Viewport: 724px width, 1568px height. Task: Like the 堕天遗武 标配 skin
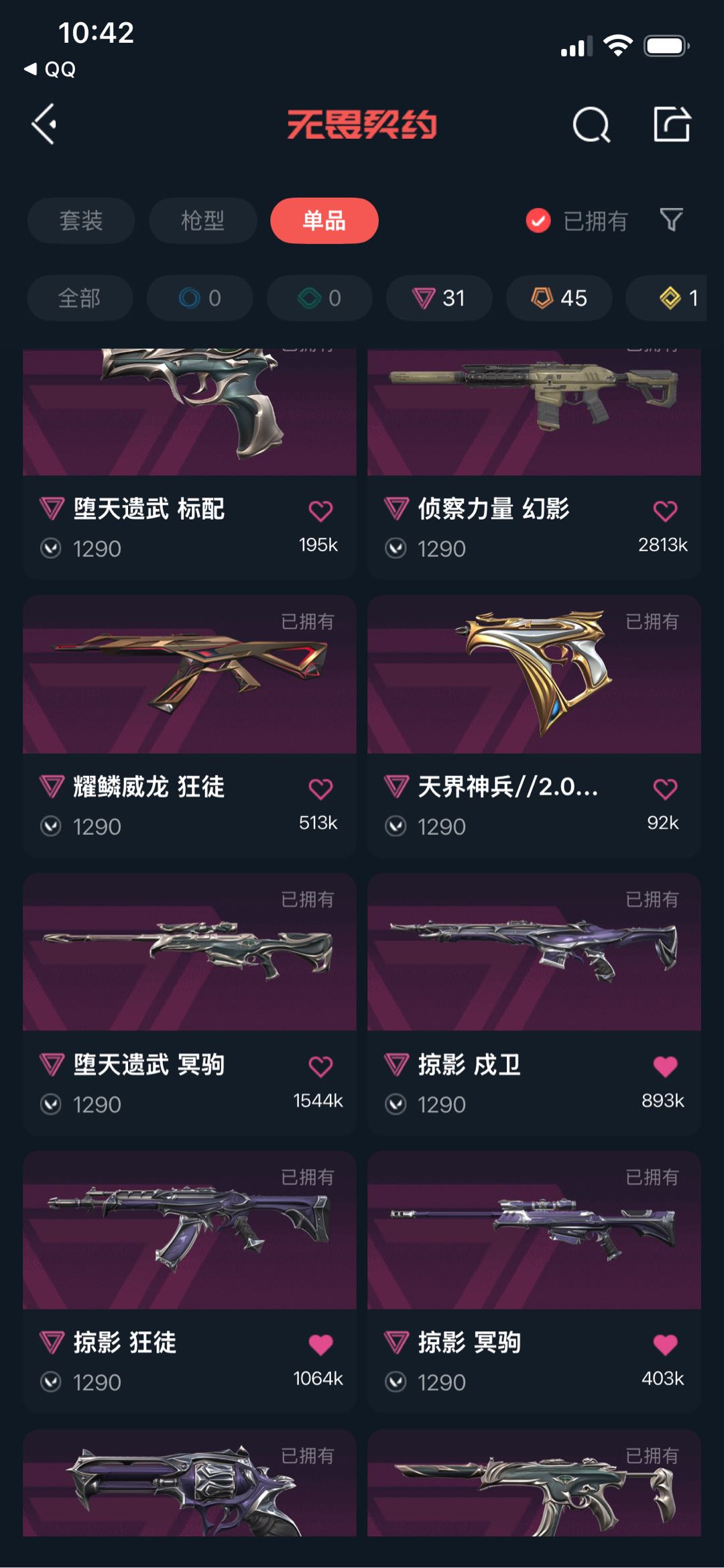(320, 511)
